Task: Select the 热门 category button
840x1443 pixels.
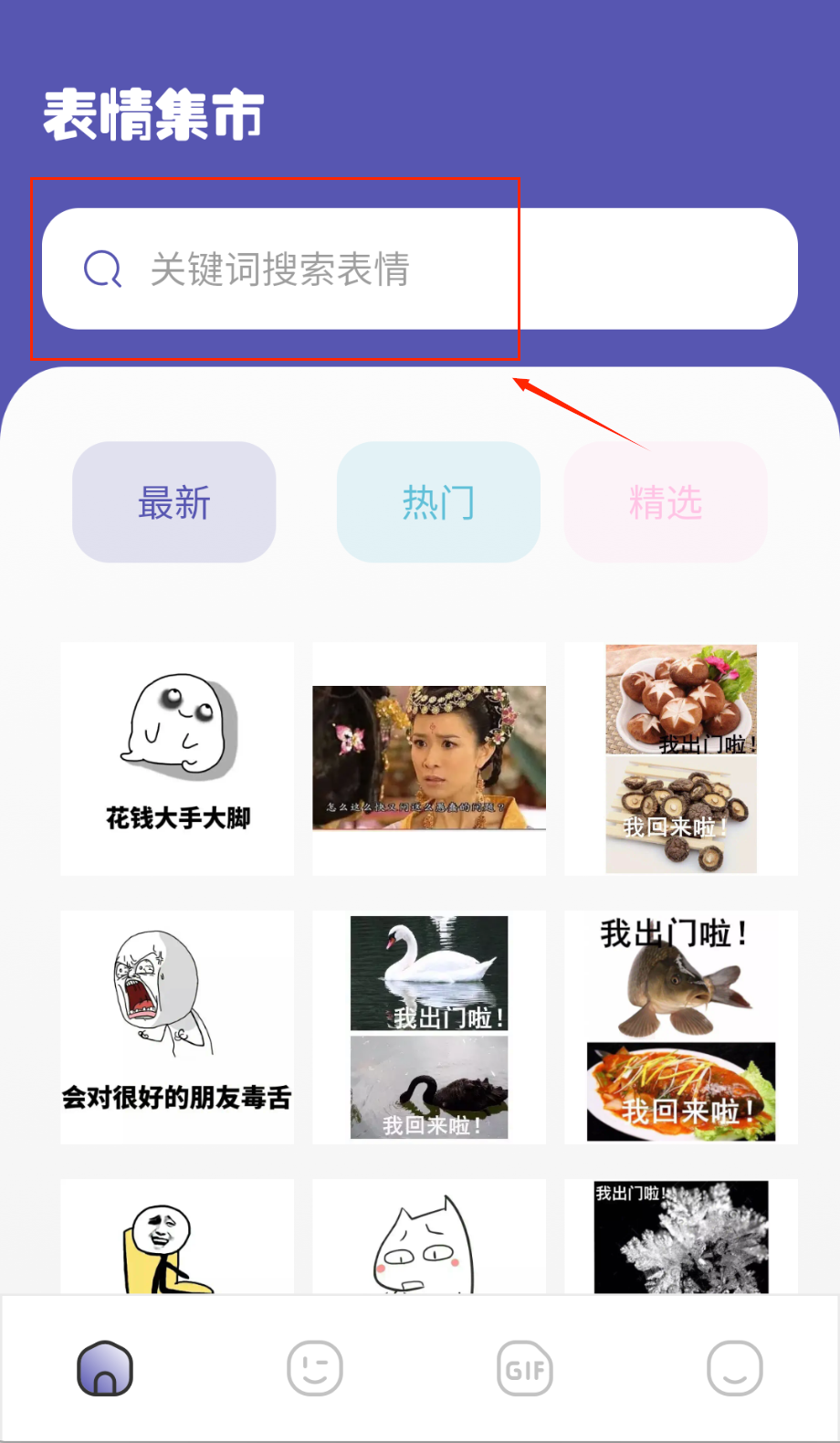Action: coord(438,502)
